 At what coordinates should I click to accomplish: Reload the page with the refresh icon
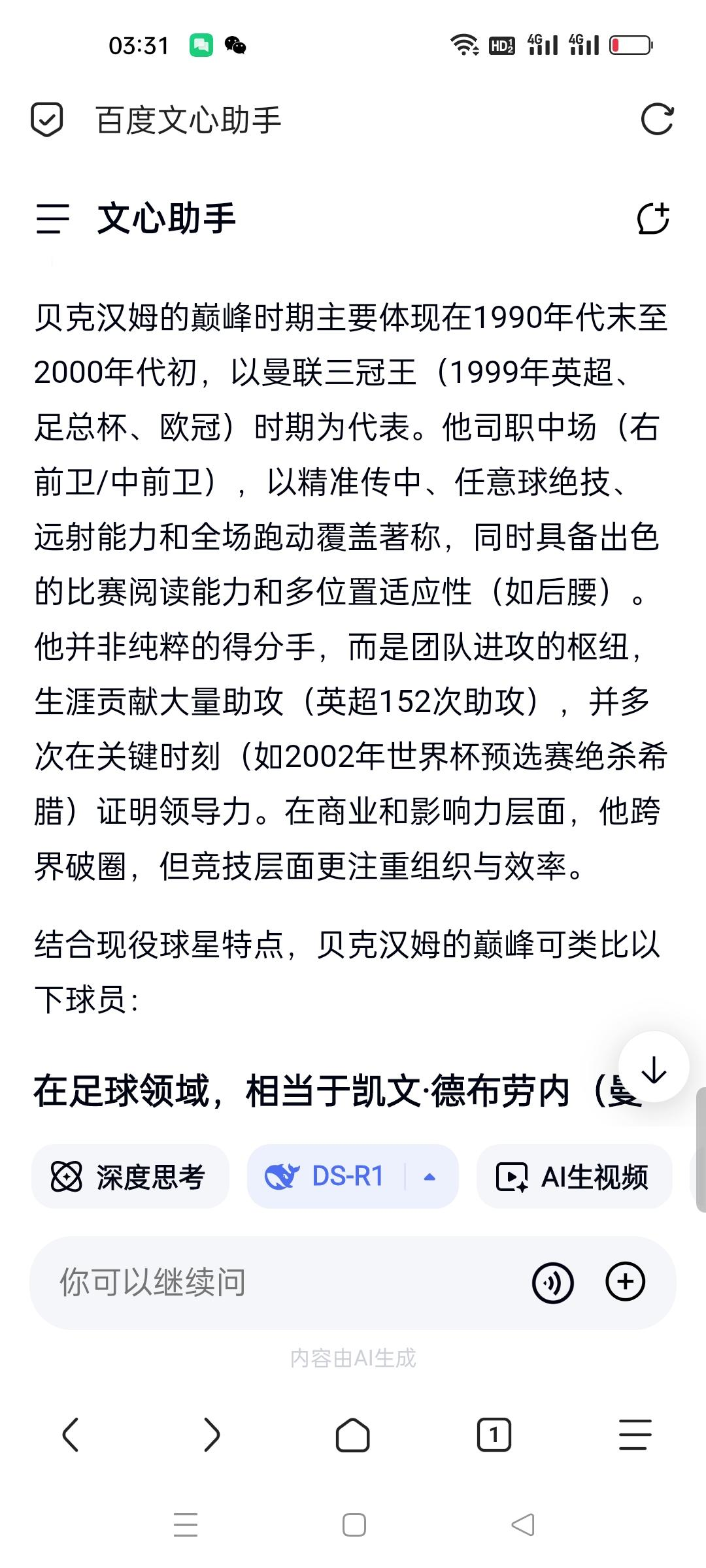click(657, 120)
